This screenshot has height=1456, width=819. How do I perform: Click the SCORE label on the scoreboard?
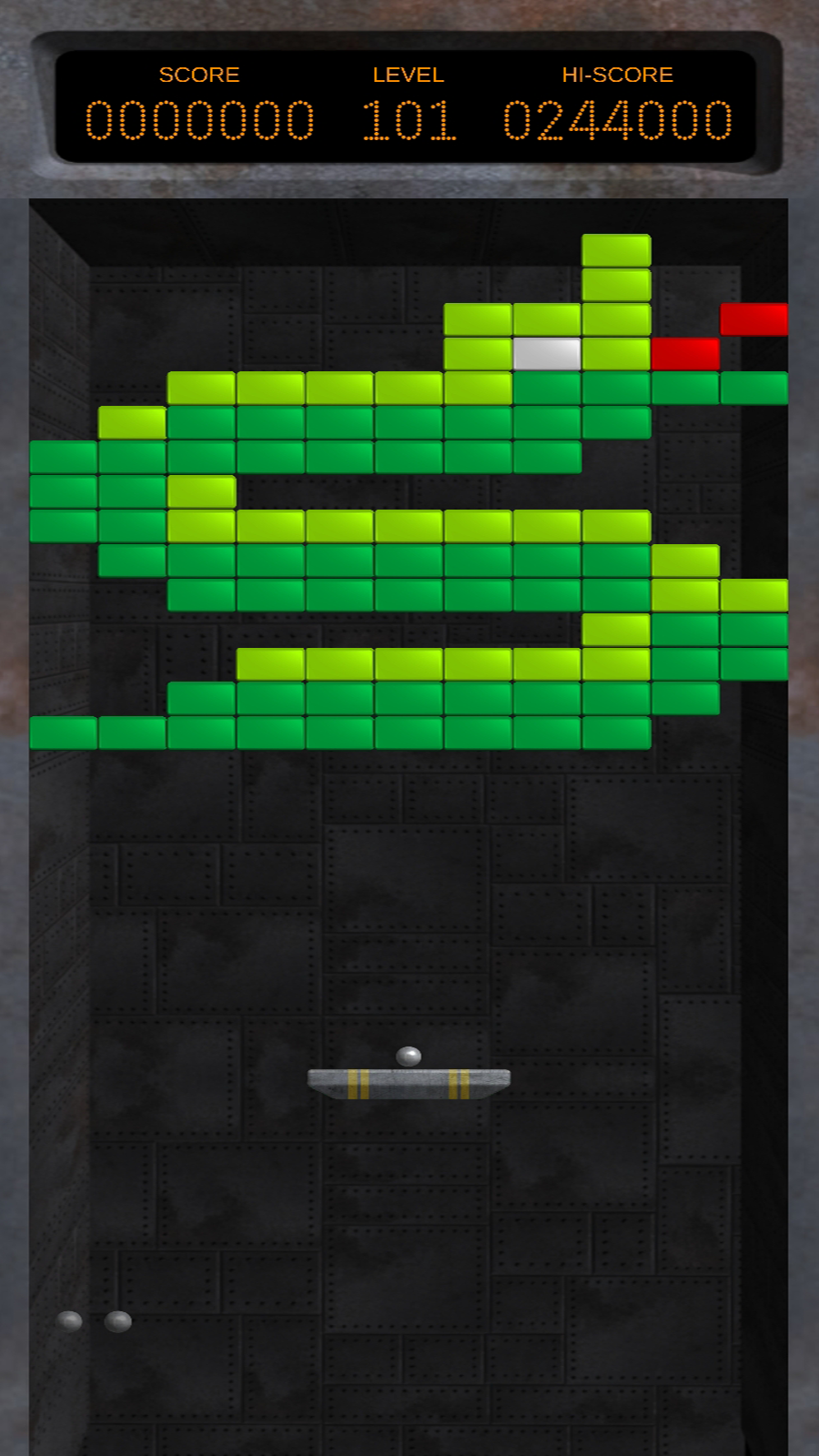click(199, 75)
